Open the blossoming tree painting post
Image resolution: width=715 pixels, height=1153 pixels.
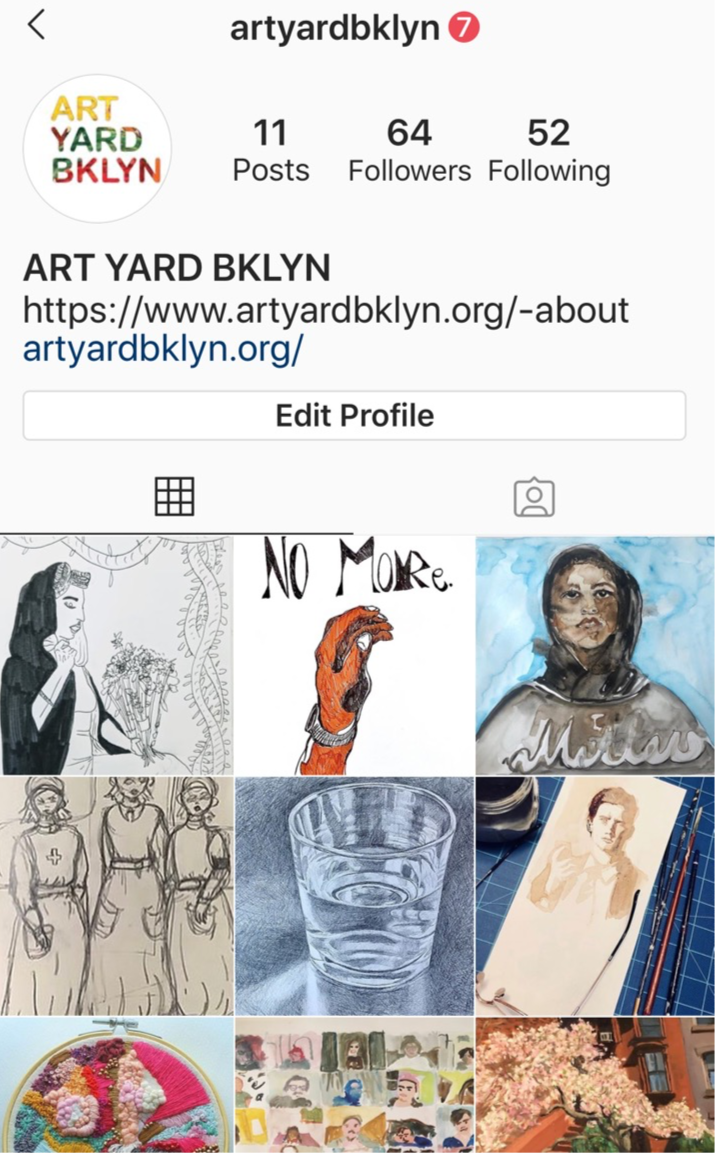[595, 1085]
